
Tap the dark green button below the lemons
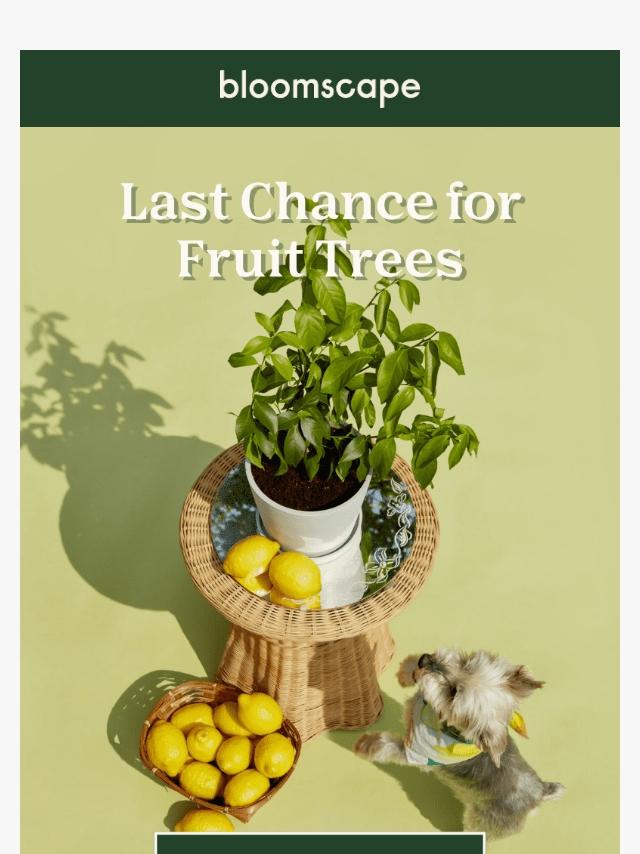coord(320,843)
